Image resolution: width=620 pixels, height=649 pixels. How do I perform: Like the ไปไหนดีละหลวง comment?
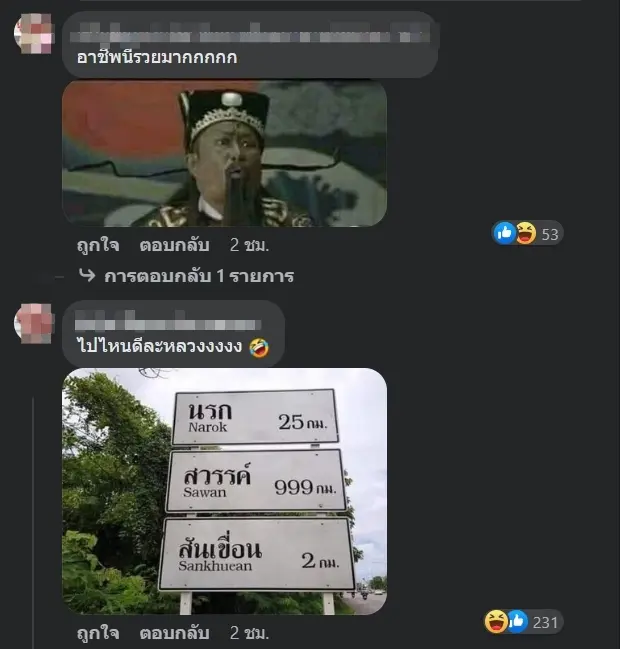pyautogui.click(x=98, y=633)
